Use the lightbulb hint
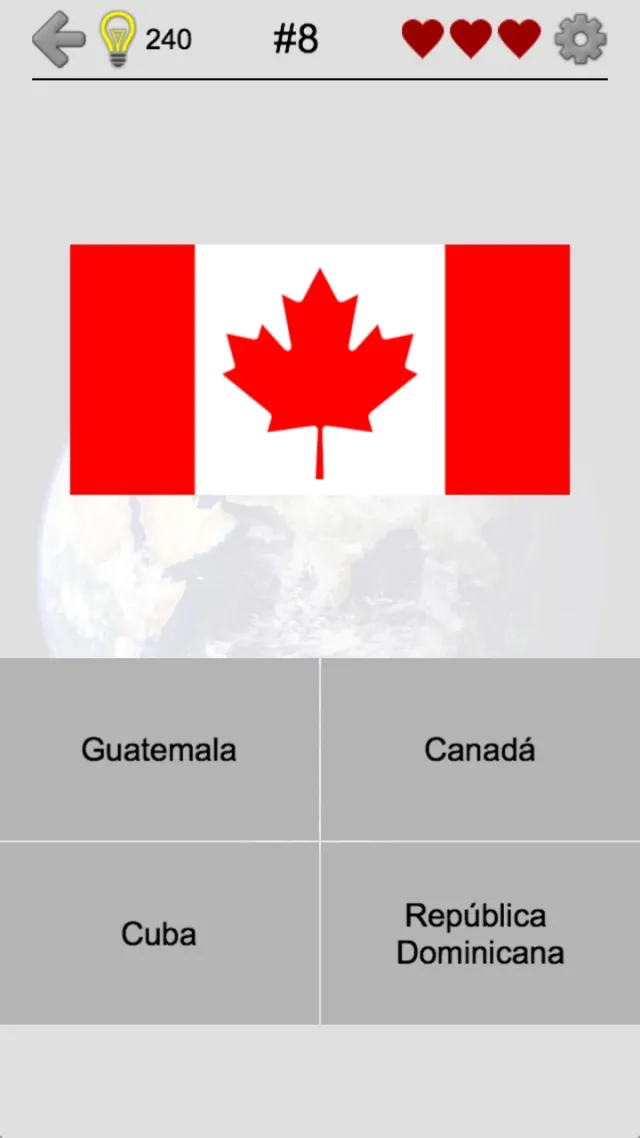The width and height of the screenshot is (640, 1138). click(x=118, y=39)
